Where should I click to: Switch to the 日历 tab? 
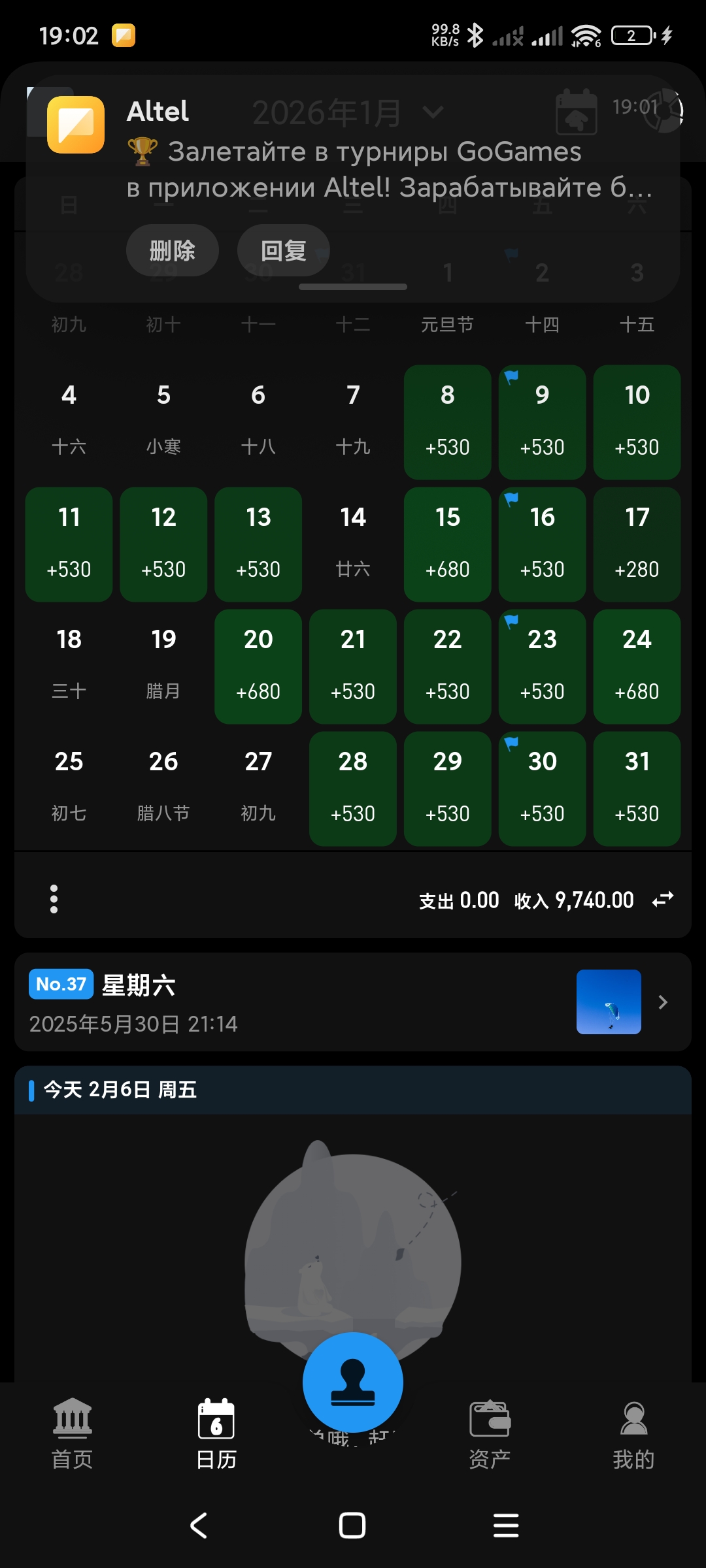[x=216, y=1433]
